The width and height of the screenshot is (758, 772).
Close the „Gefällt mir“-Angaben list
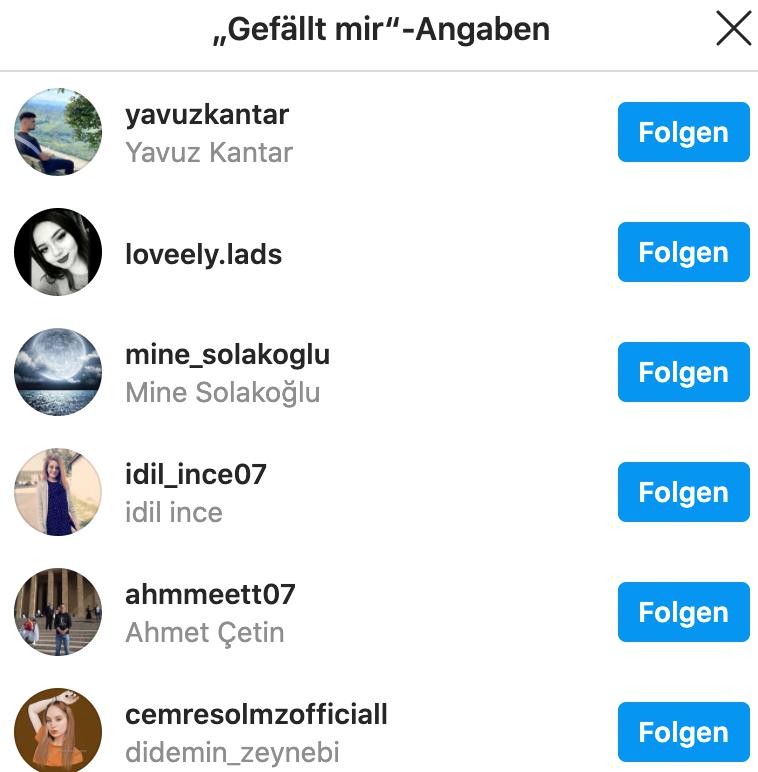click(733, 30)
